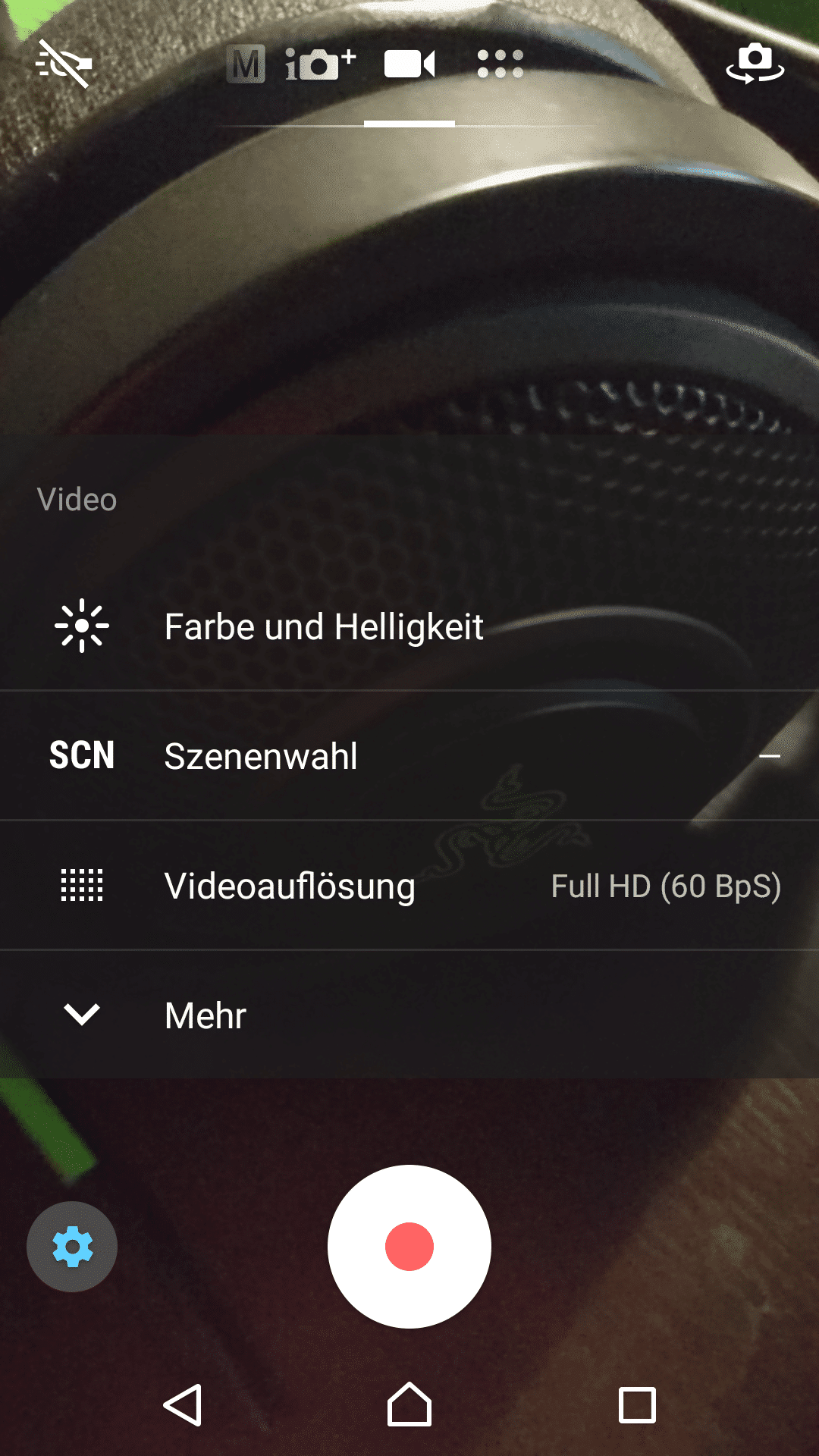The image size is (819, 1456).
Task: Toggle the wind noise filter icon
Action: point(64,64)
